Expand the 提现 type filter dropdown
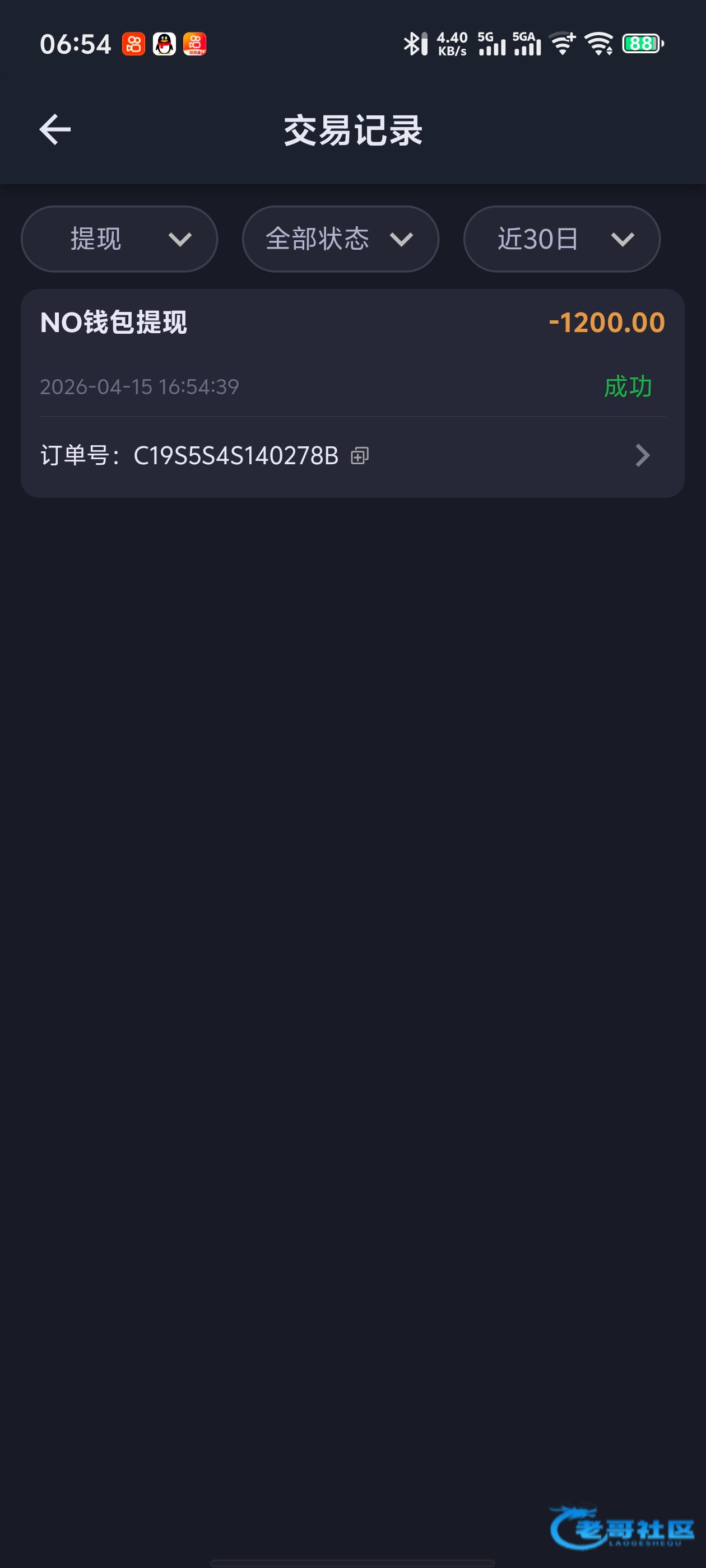706x1568 pixels. (119, 239)
